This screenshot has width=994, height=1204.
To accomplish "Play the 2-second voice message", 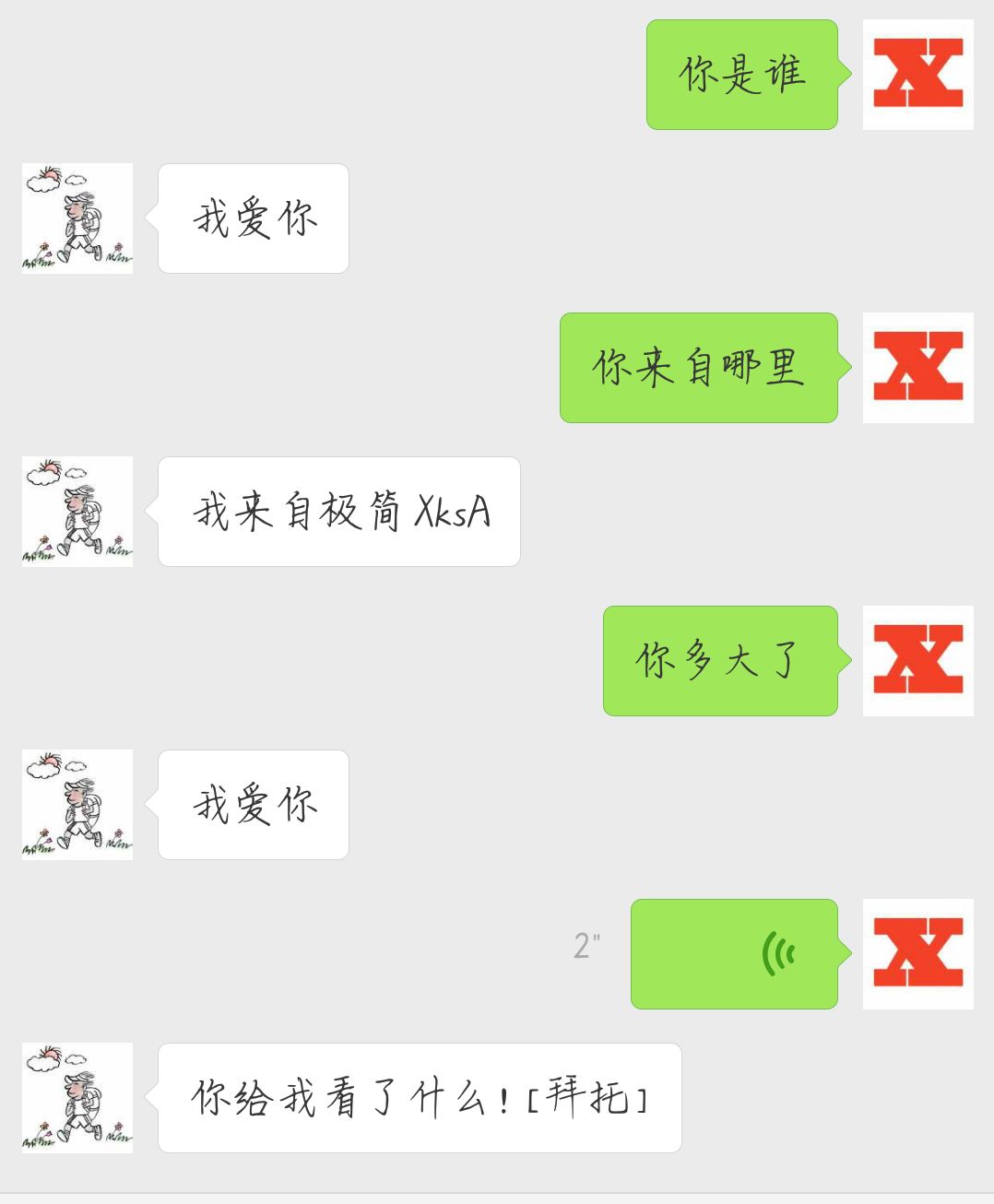I will click(734, 954).
